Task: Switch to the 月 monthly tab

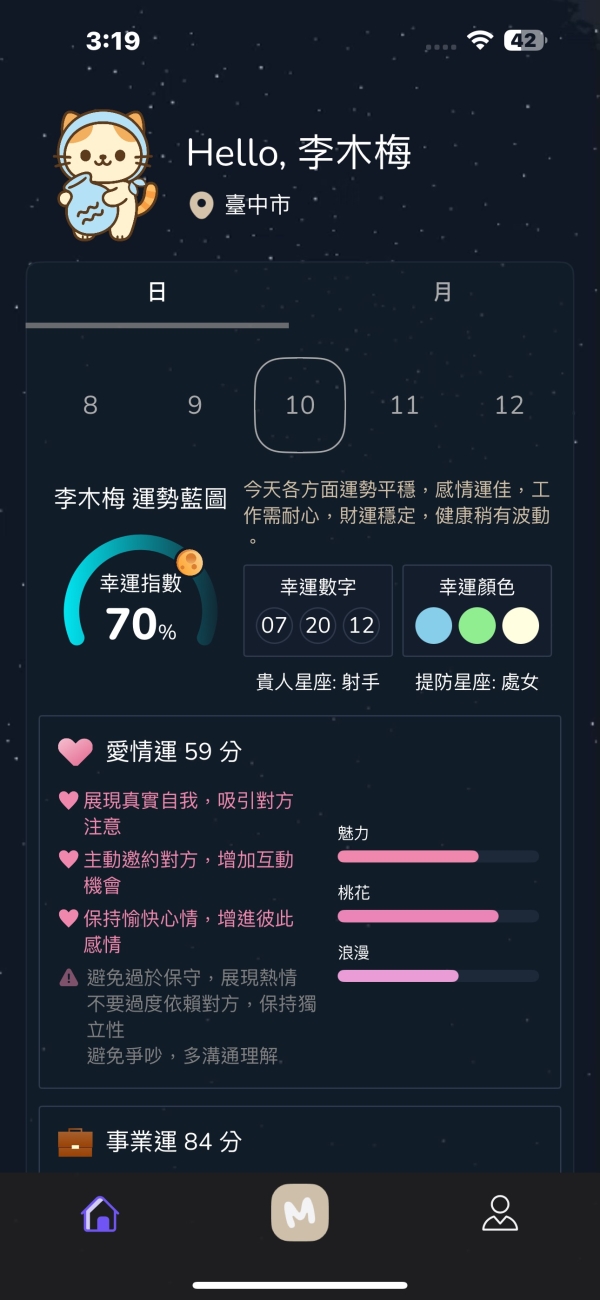Action: [x=443, y=293]
